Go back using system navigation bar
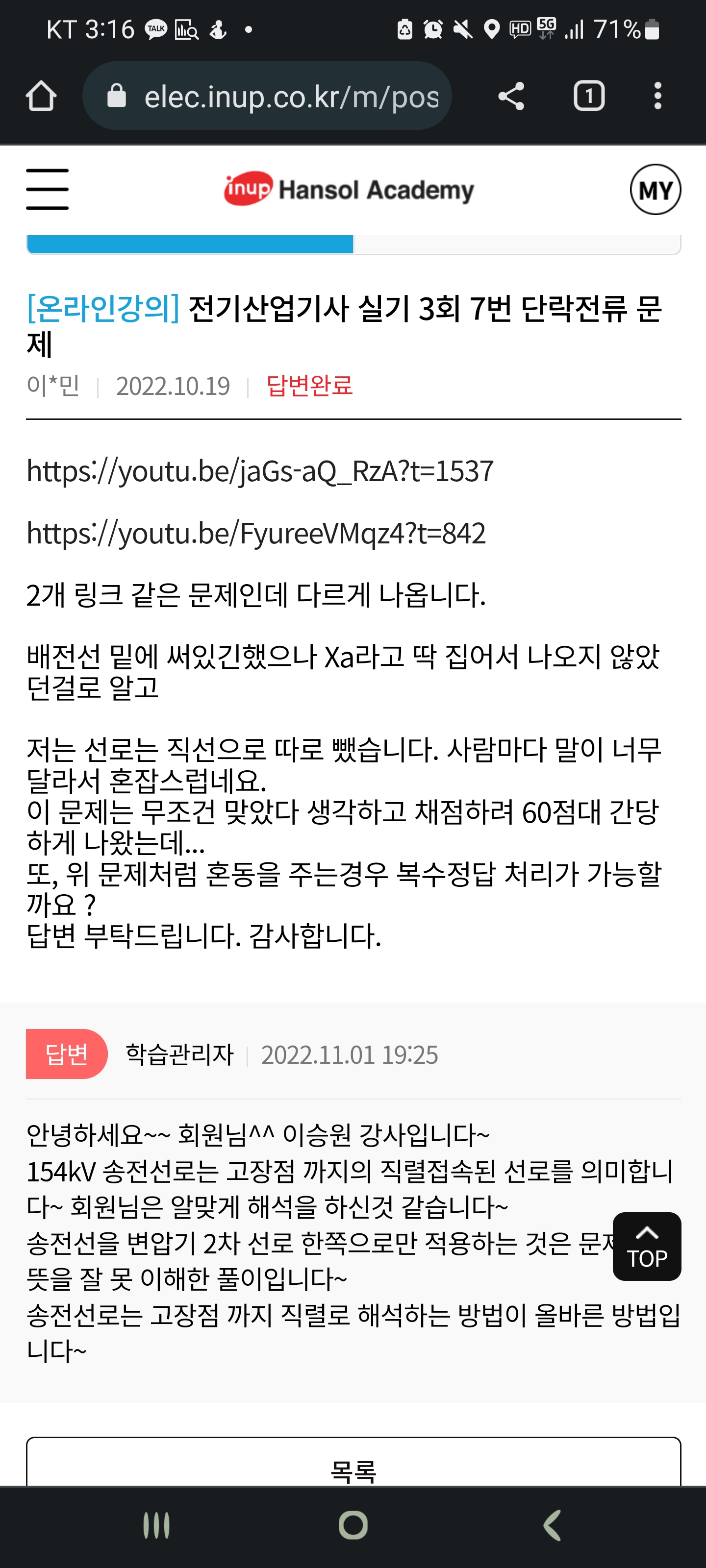The width and height of the screenshot is (706, 1568). pyautogui.click(x=551, y=1525)
